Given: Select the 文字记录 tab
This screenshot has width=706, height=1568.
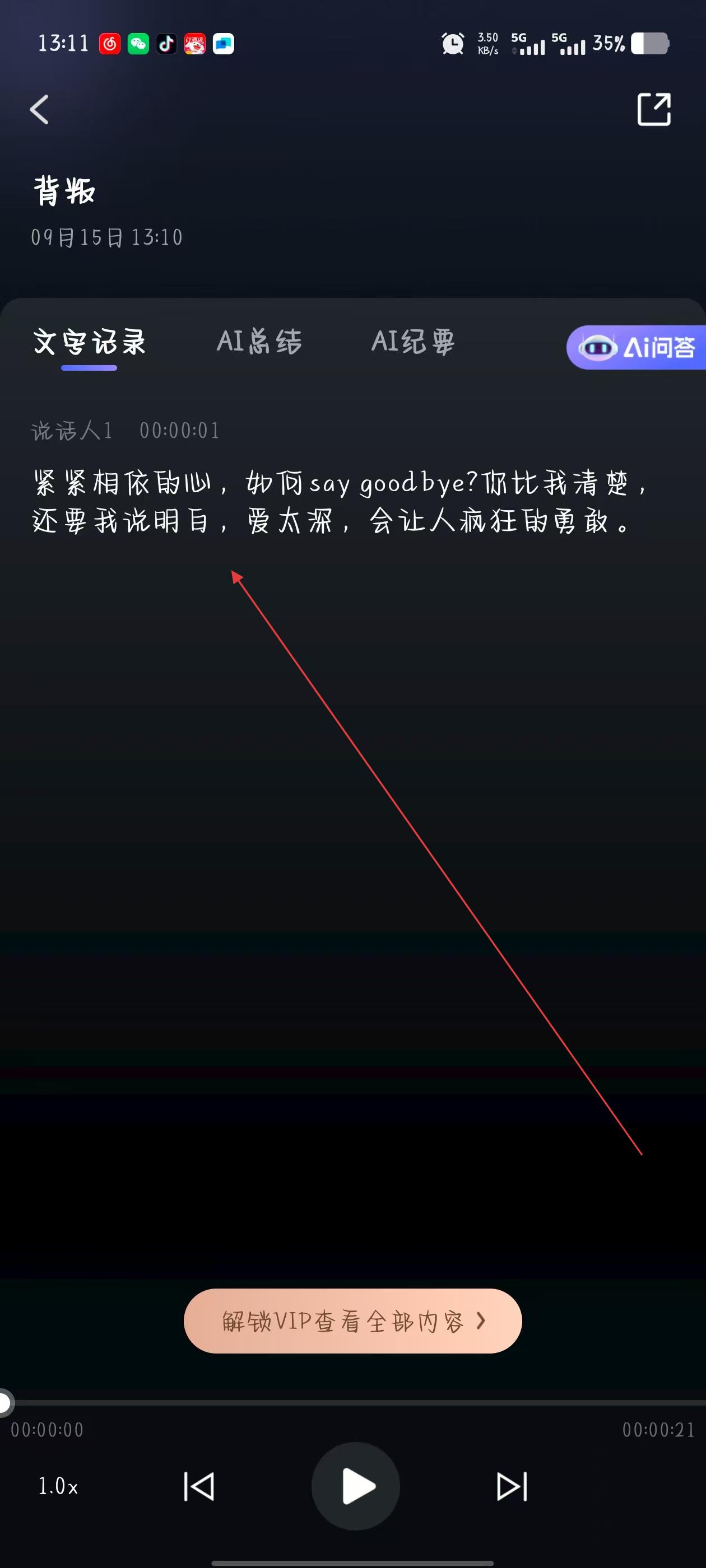Looking at the screenshot, I should (x=90, y=342).
